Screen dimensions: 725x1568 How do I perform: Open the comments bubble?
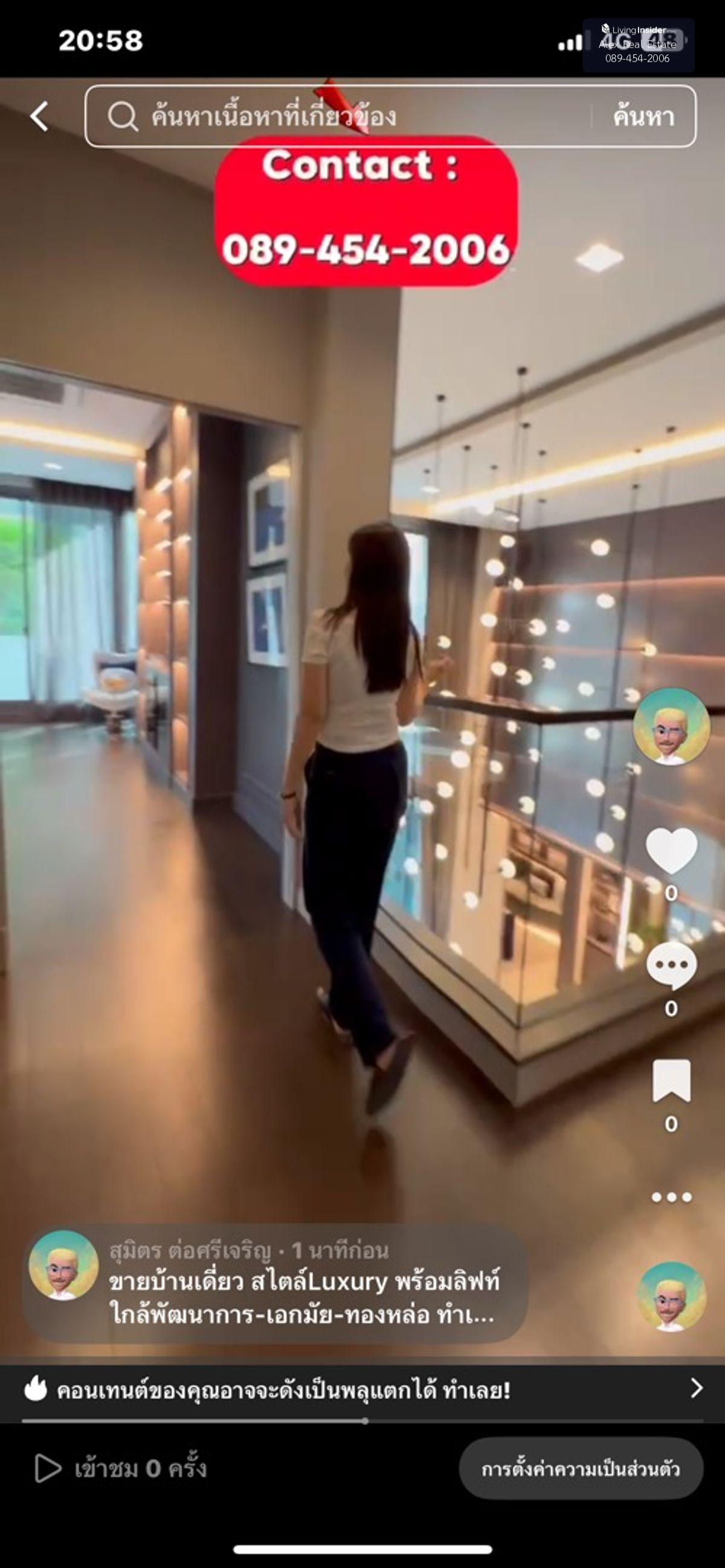coord(671,966)
